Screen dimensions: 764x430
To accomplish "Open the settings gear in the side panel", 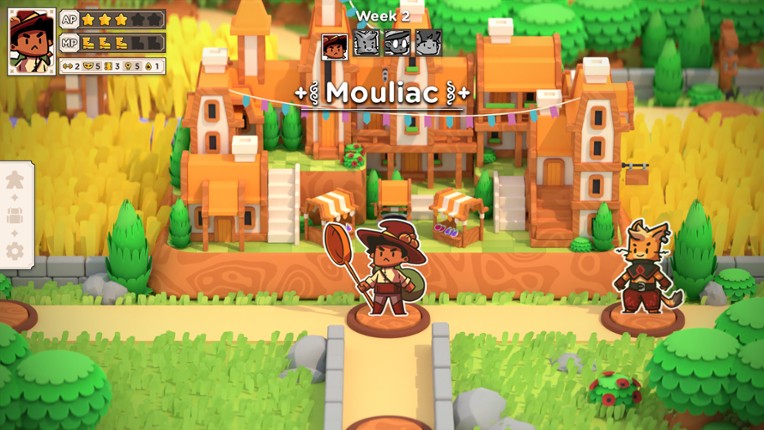I will (15, 250).
